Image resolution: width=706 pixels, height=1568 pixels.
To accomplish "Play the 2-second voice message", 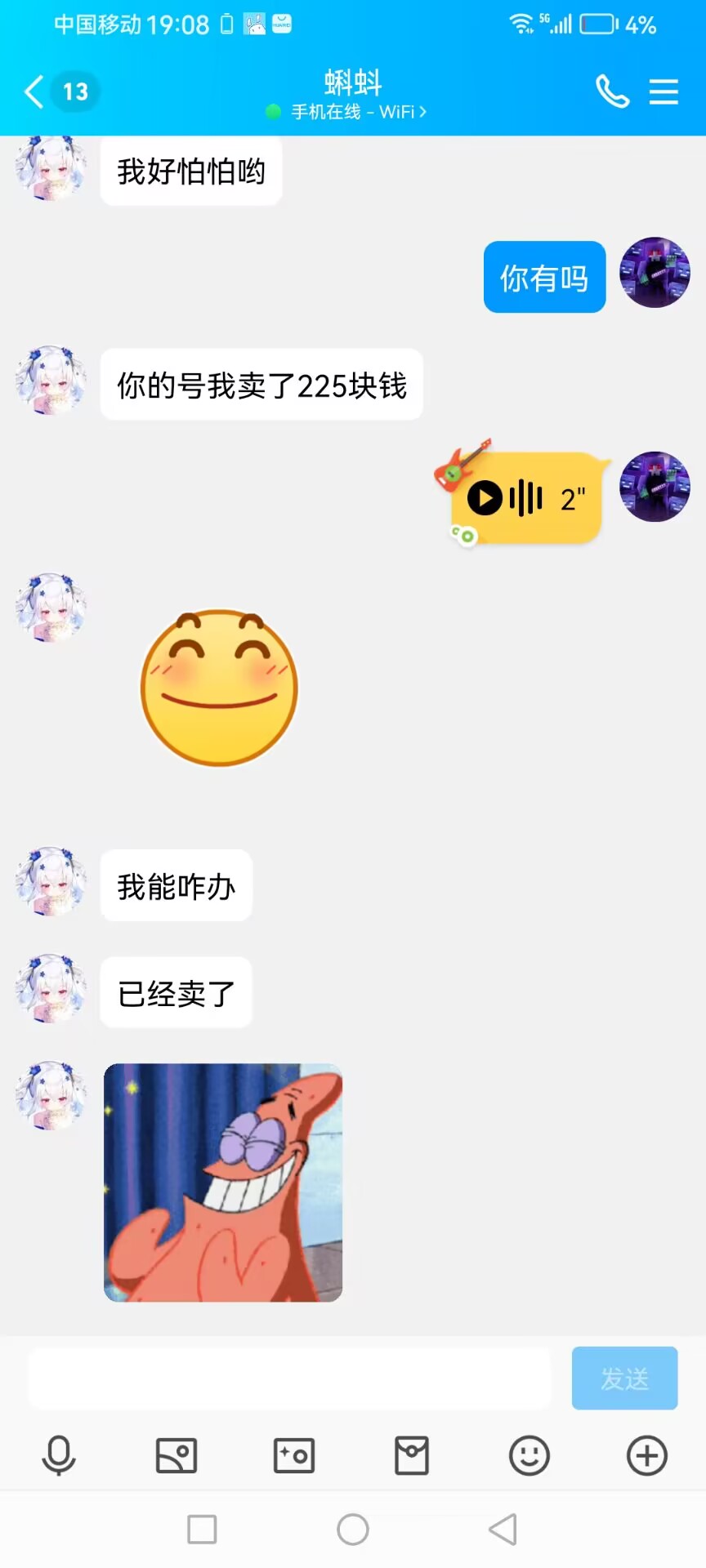I will (485, 497).
